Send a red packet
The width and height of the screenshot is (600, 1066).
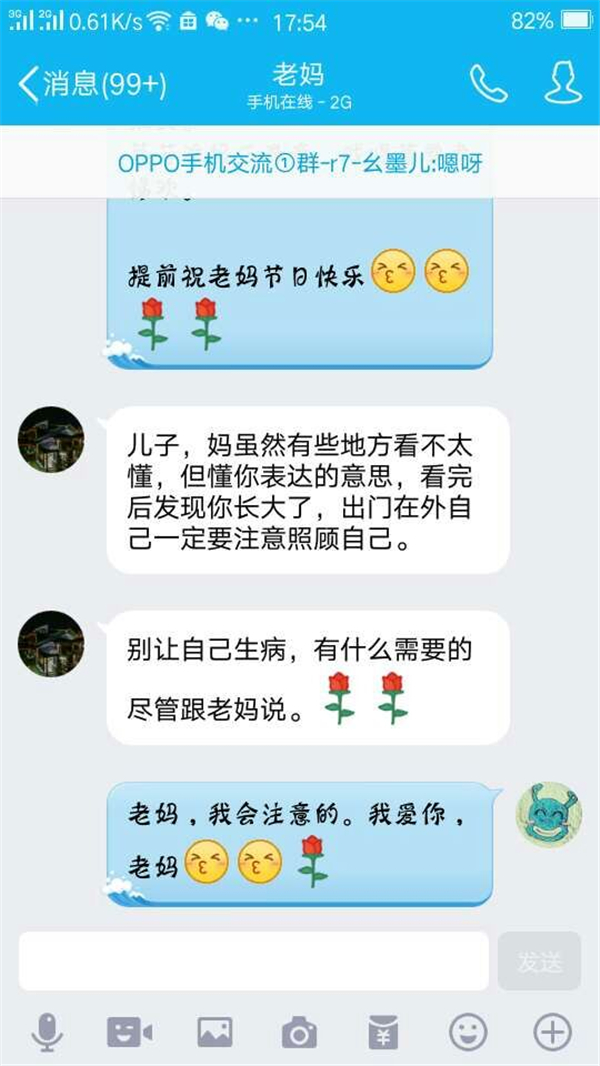[383, 1031]
